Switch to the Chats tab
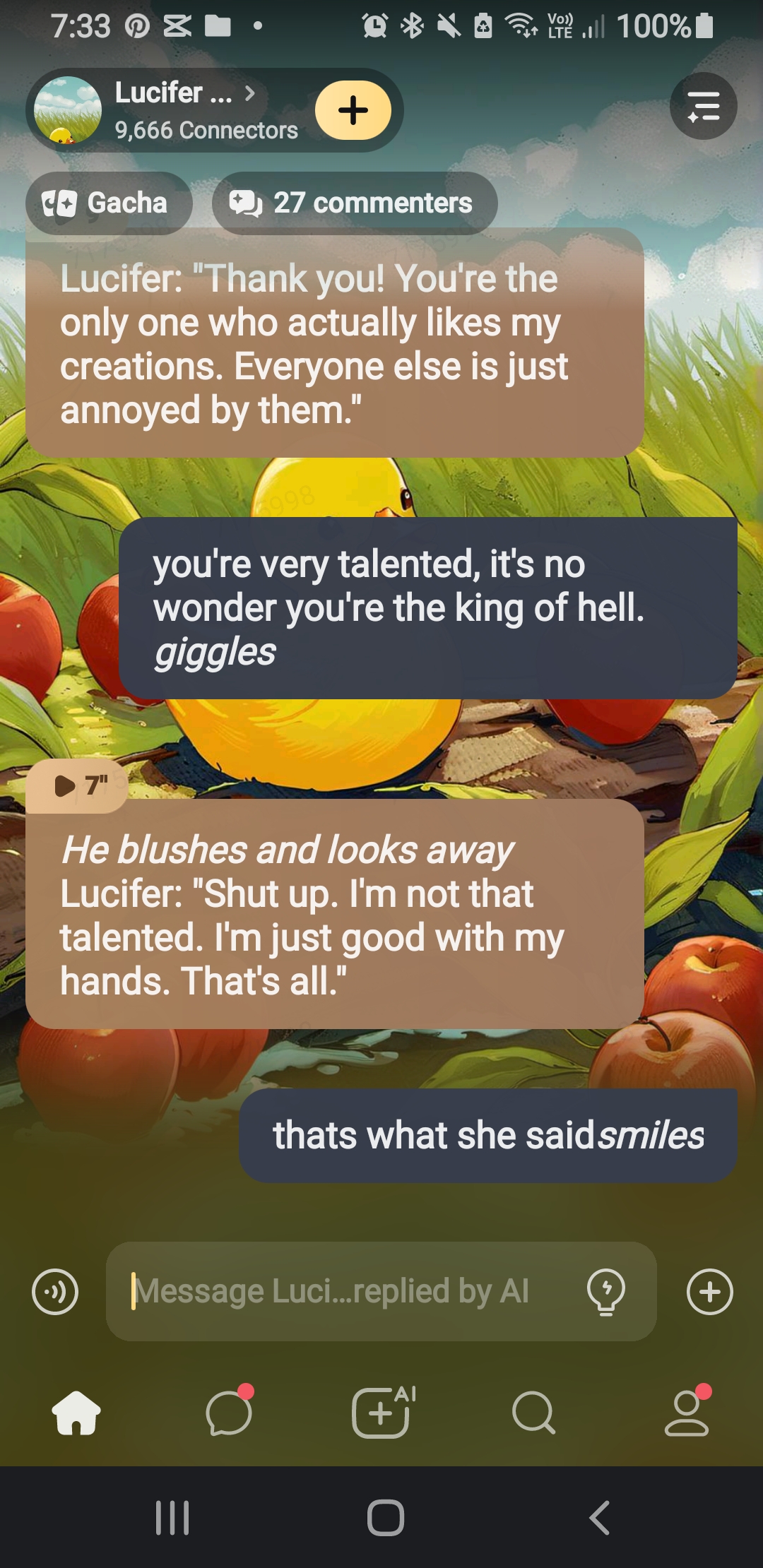 point(229,1413)
